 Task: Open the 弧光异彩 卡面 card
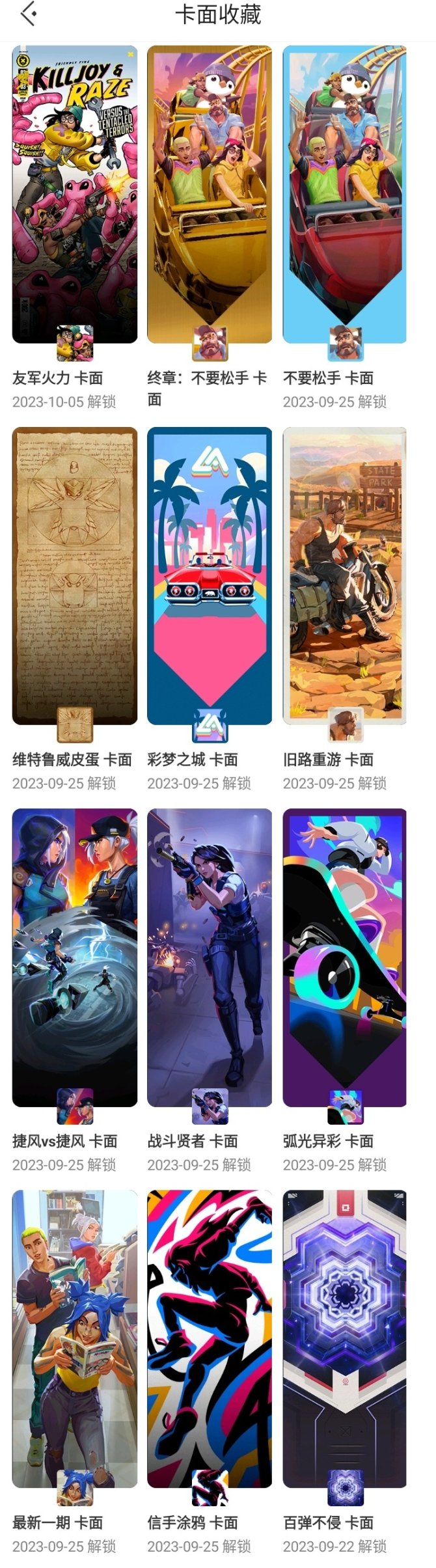pyautogui.click(x=344, y=957)
